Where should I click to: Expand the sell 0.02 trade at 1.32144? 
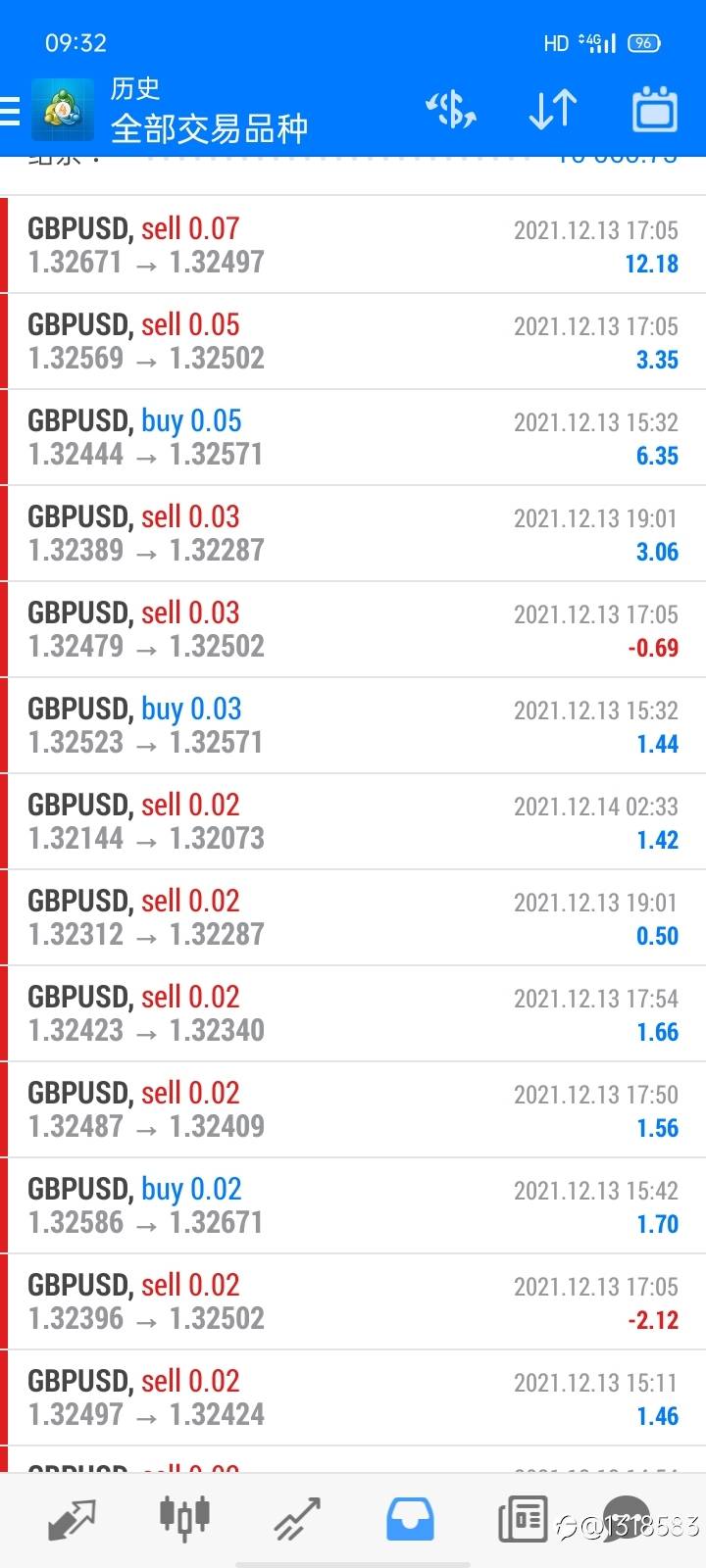click(x=353, y=821)
